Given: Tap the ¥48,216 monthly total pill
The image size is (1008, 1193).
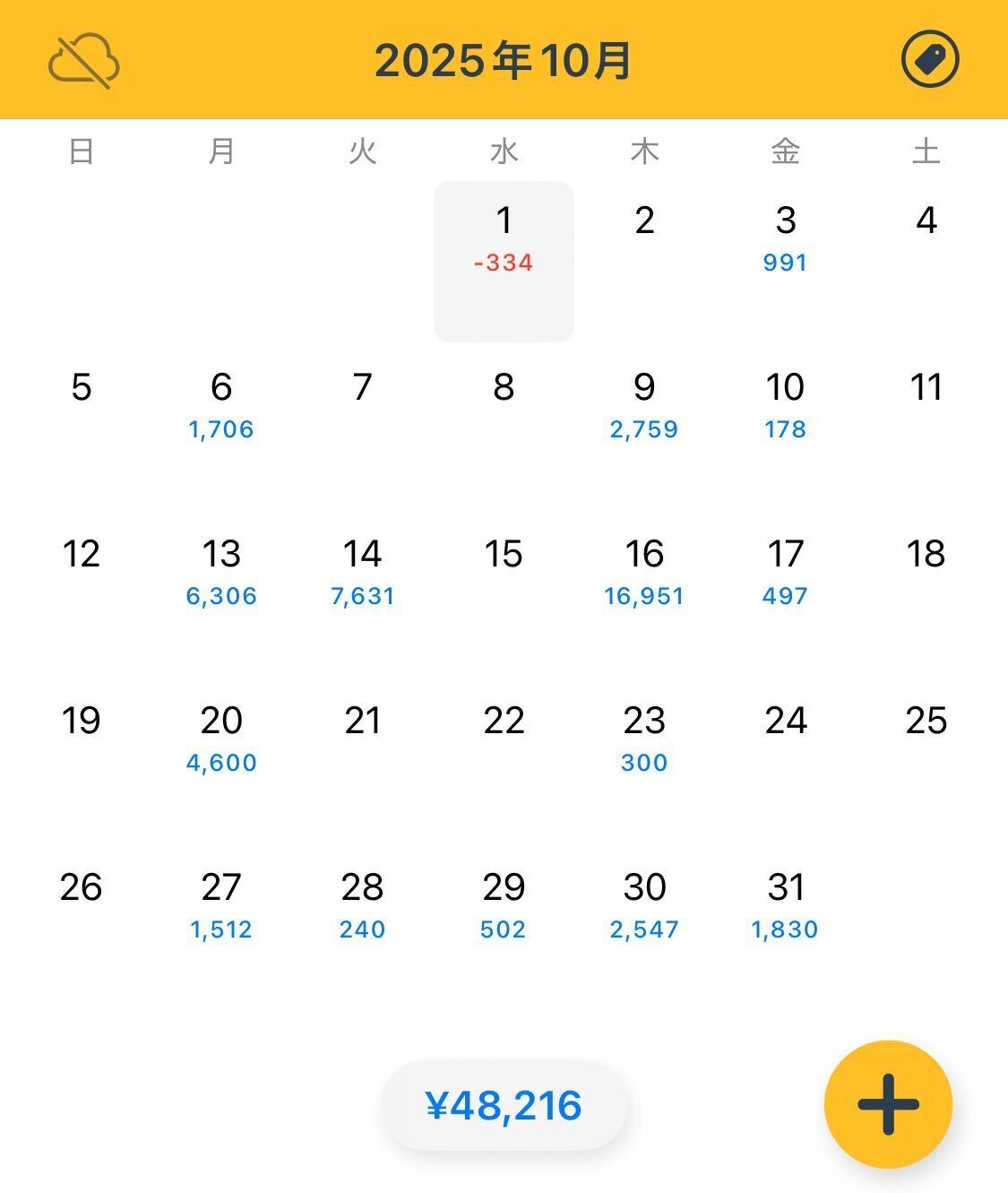Looking at the screenshot, I should pyautogui.click(x=504, y=1105).
